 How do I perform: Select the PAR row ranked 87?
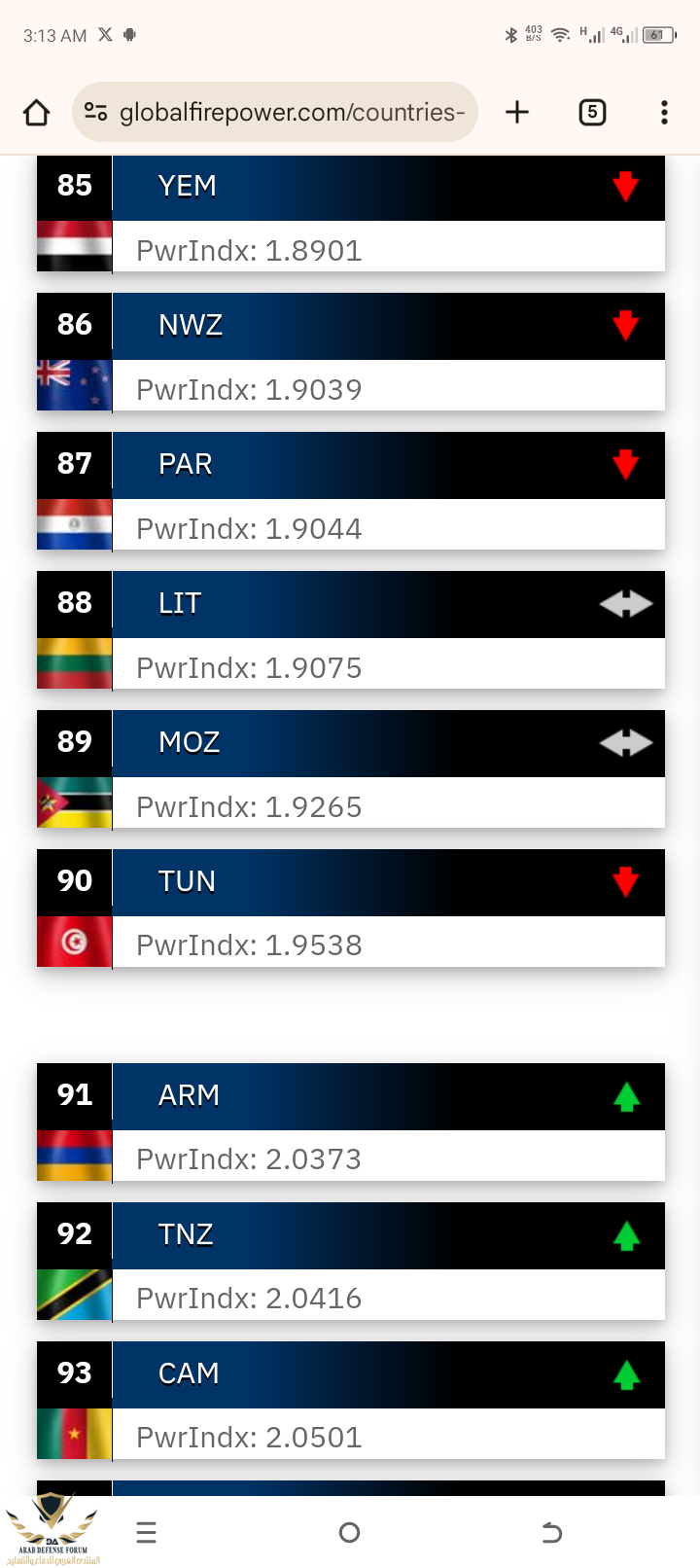[x=350, y=491]
